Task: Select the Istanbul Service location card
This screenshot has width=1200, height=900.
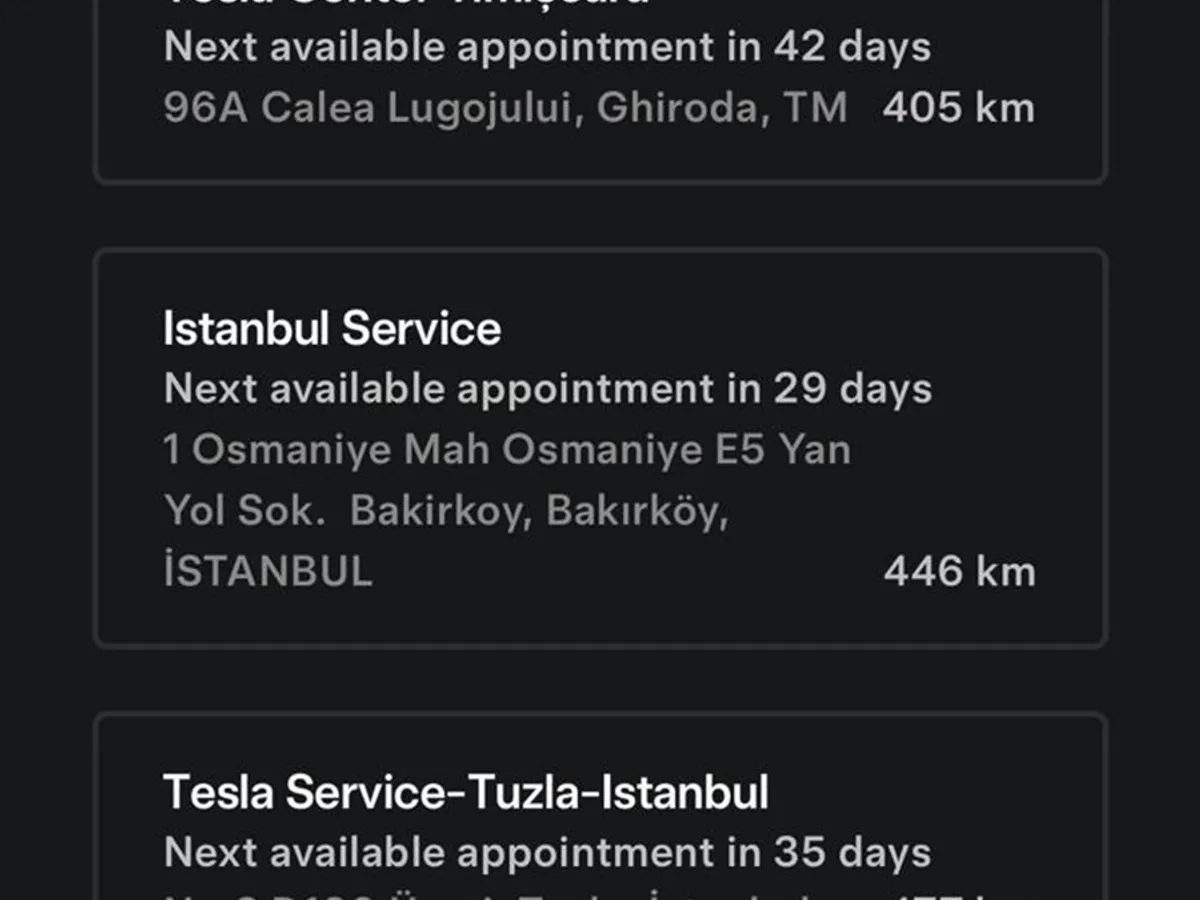Action: (x=600, y=448)
